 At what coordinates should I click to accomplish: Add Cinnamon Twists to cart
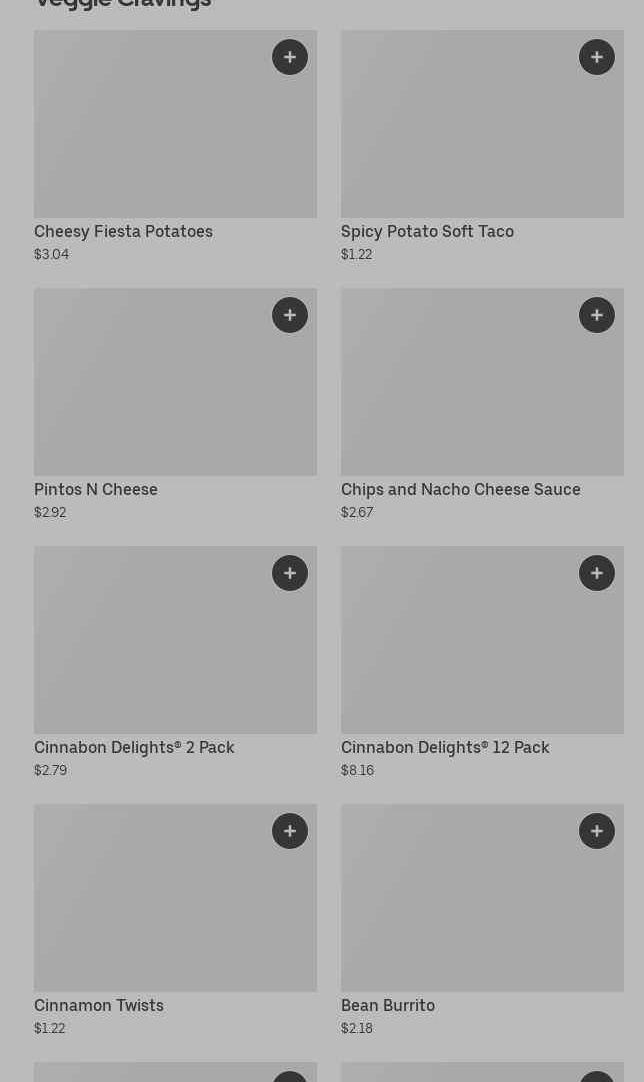tap(290, 832)
